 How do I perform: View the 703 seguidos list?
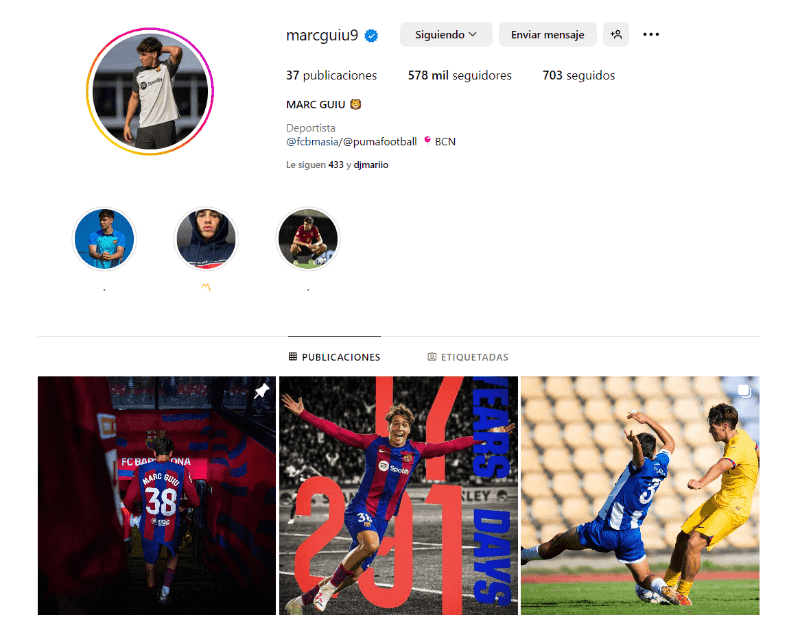578,76
